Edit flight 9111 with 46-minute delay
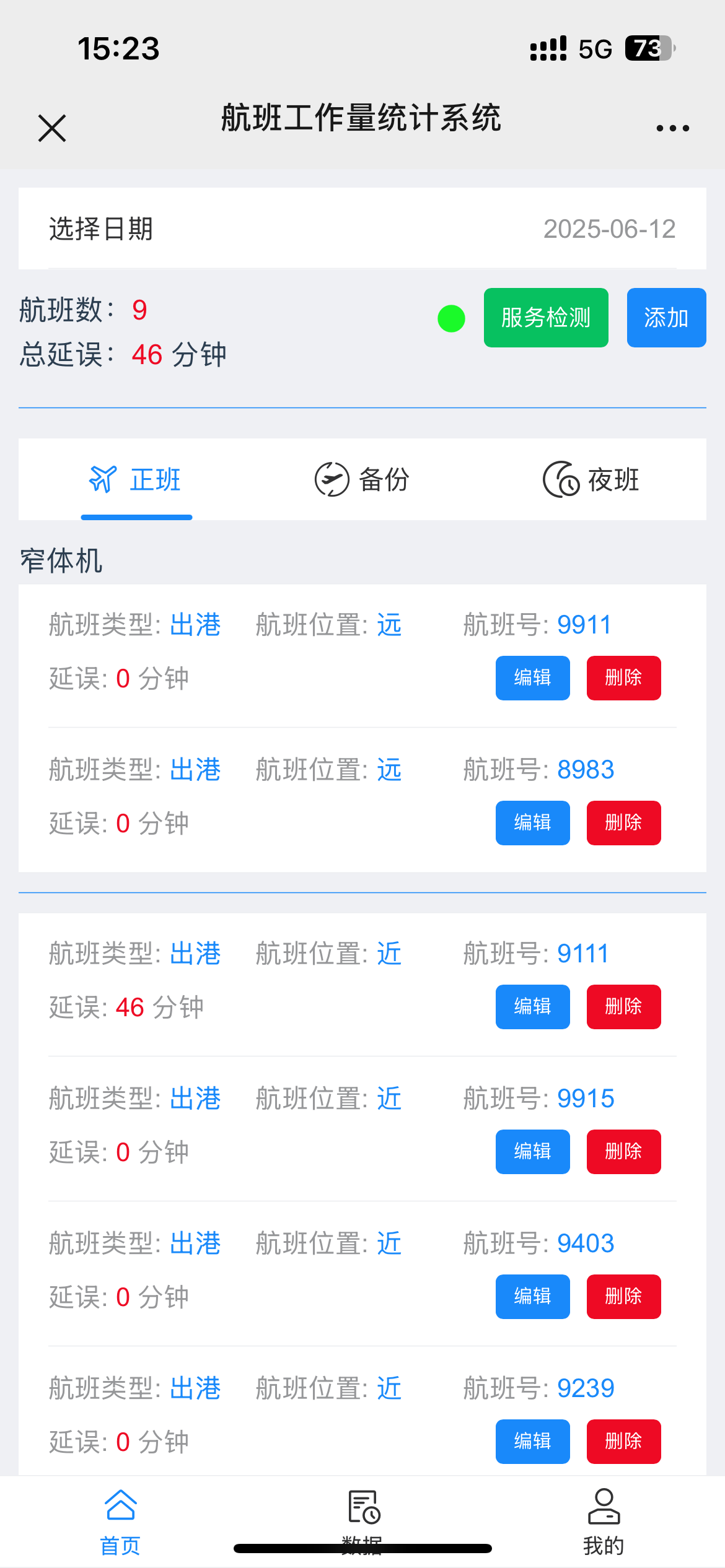Screen dimensions: 725x1568 point(532,1007)
